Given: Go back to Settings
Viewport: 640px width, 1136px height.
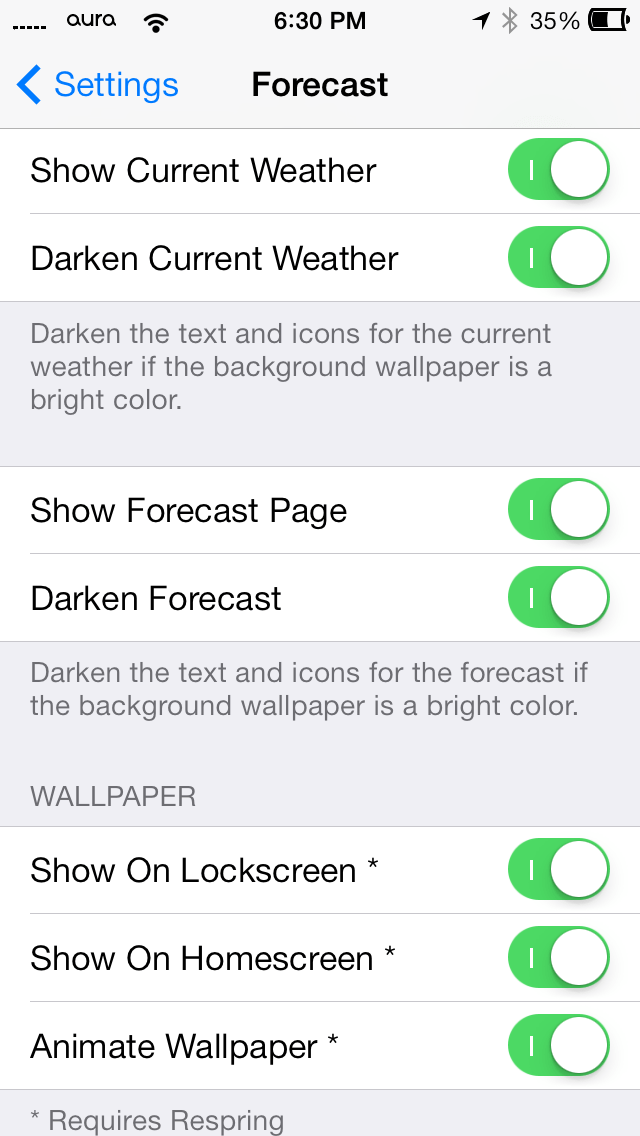Looking at the screenshot, I should [x=98, y=85].
